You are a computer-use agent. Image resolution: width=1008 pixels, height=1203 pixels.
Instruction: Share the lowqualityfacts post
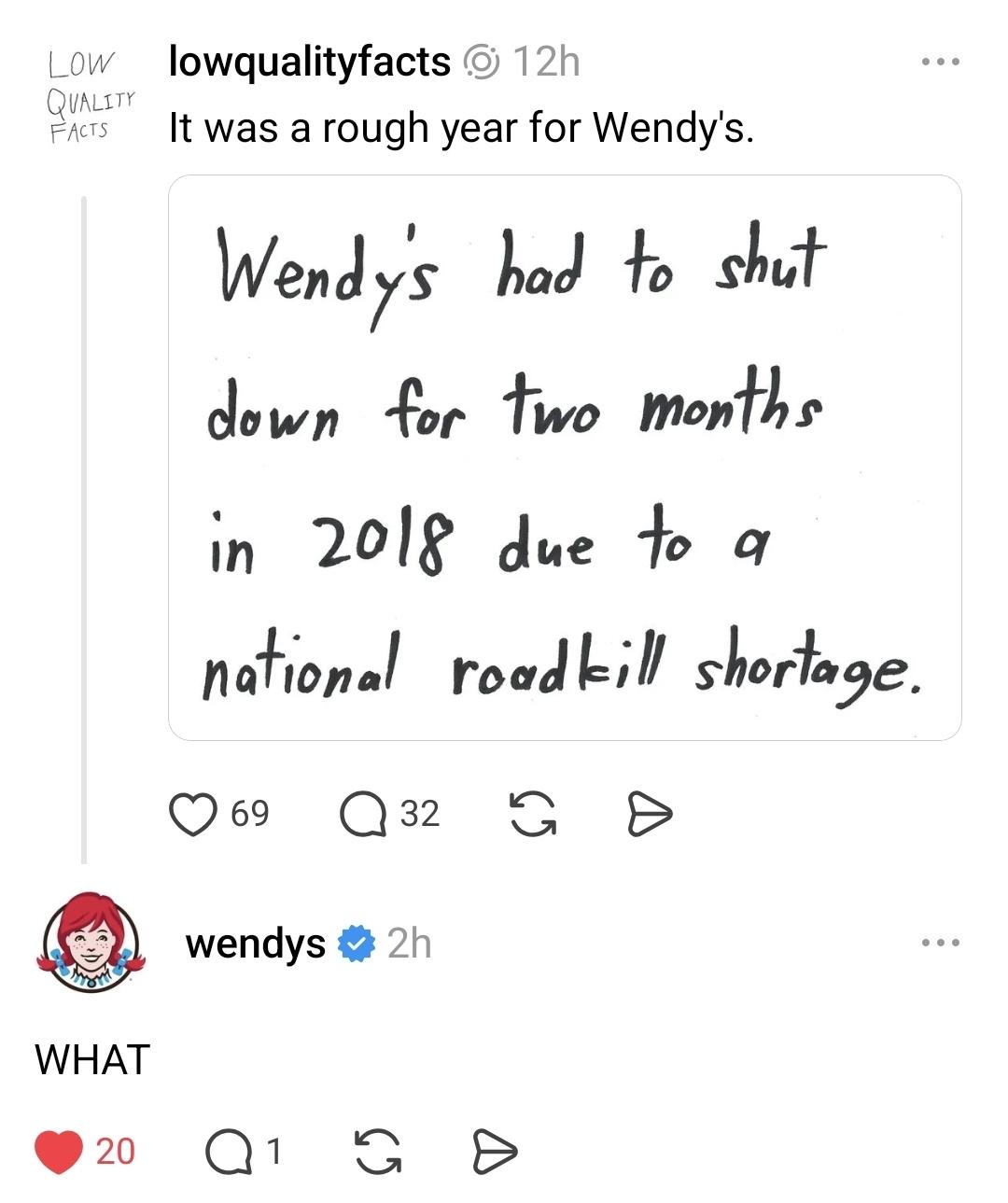(649, 814)
